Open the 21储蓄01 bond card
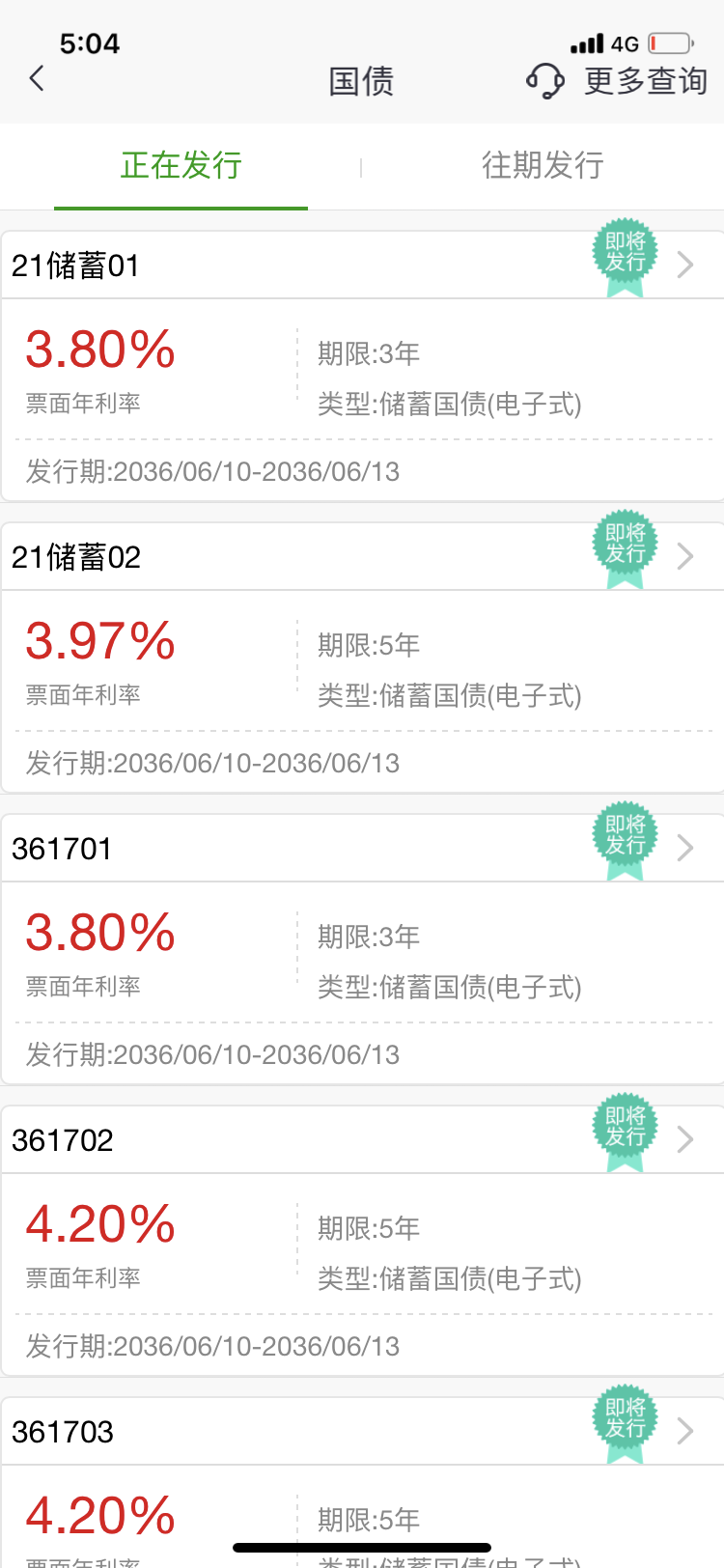Image resolution: width=724 pixels, height=1568 pixels. tap(362, 366)
